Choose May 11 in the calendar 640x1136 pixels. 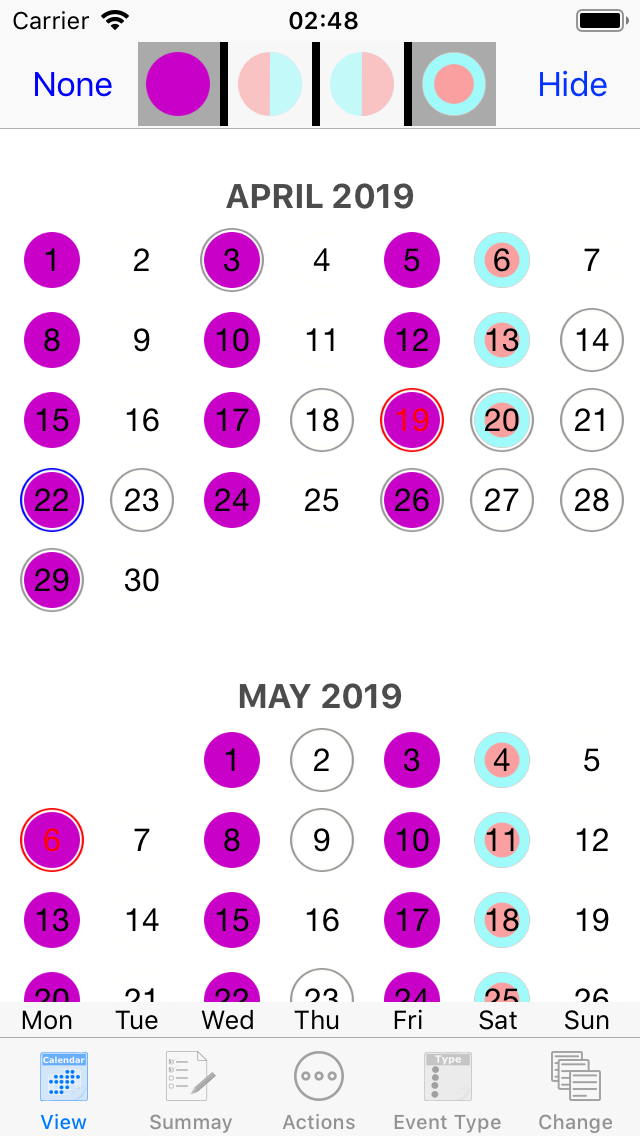coord(502,840)
